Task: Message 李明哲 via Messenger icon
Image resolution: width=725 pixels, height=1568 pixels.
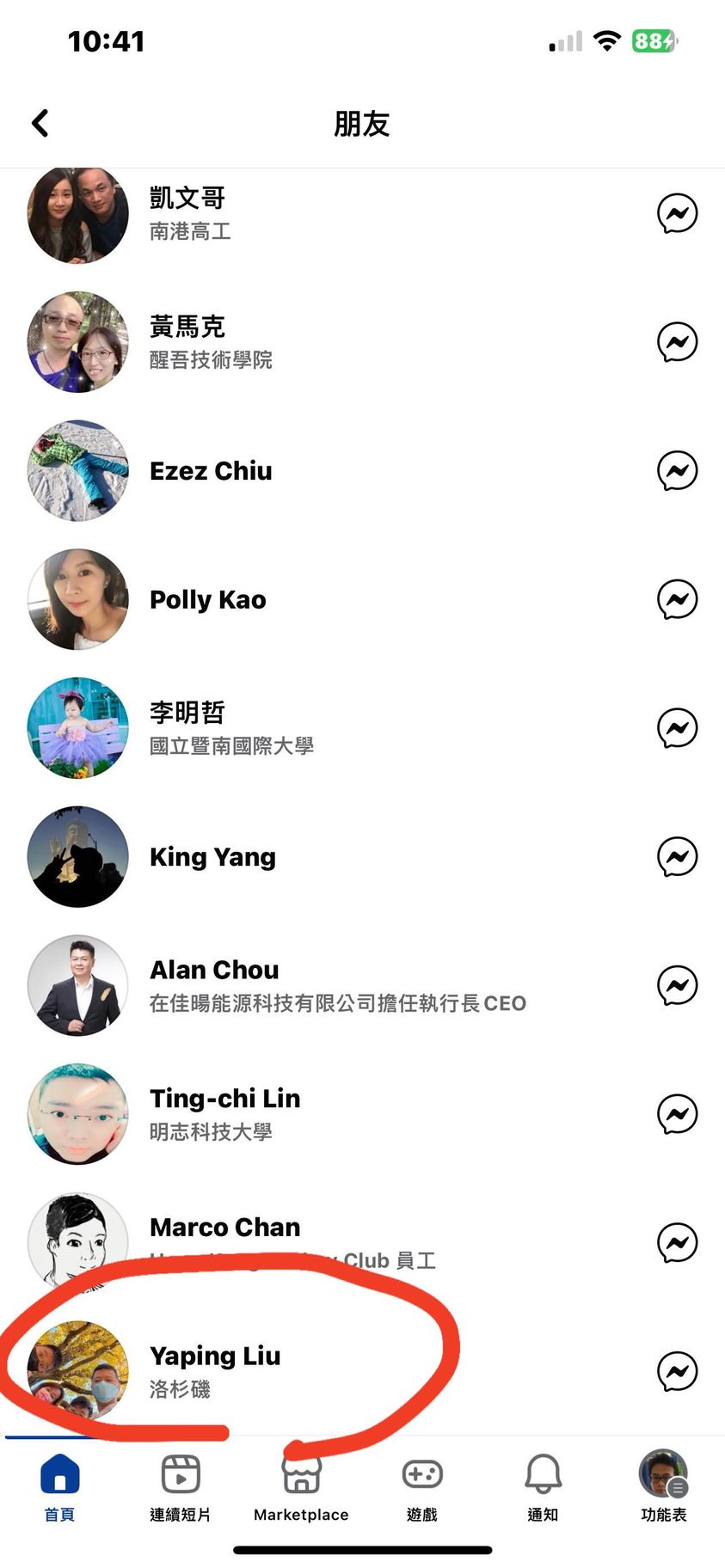Action: click(x=677, y=728)
